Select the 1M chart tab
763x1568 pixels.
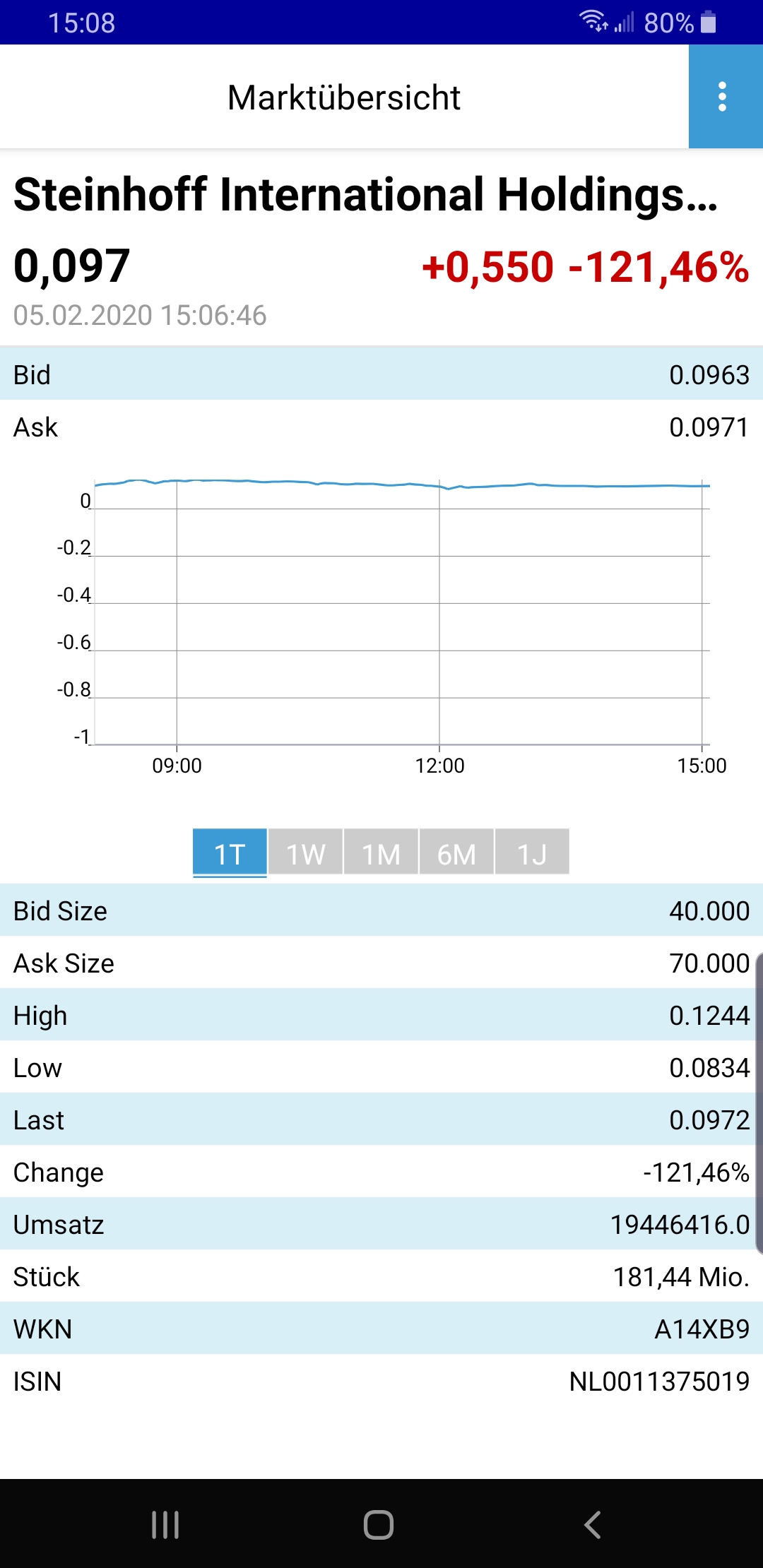coord(380,853)
